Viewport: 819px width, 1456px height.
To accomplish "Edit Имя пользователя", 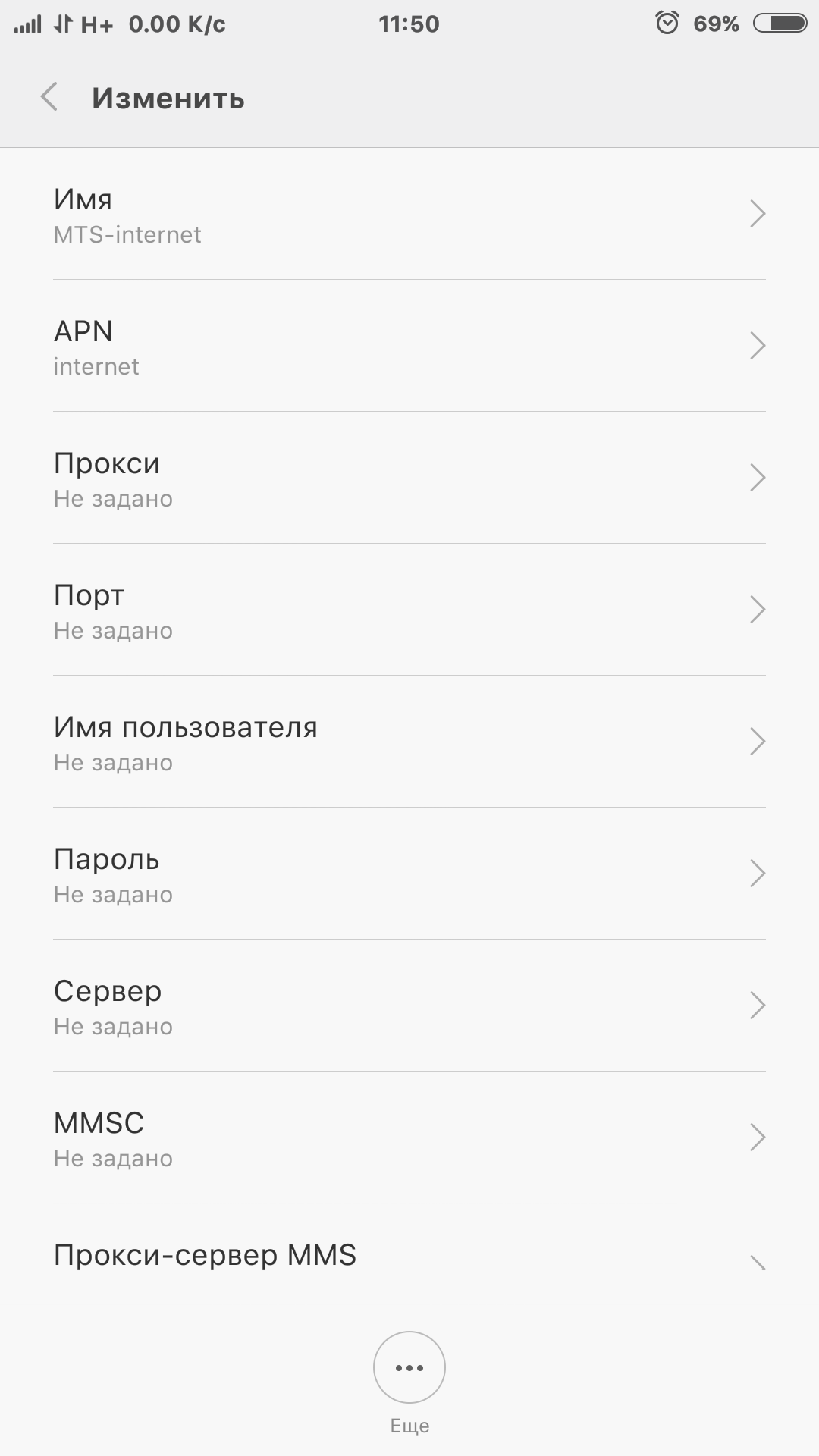I will 409,742.
